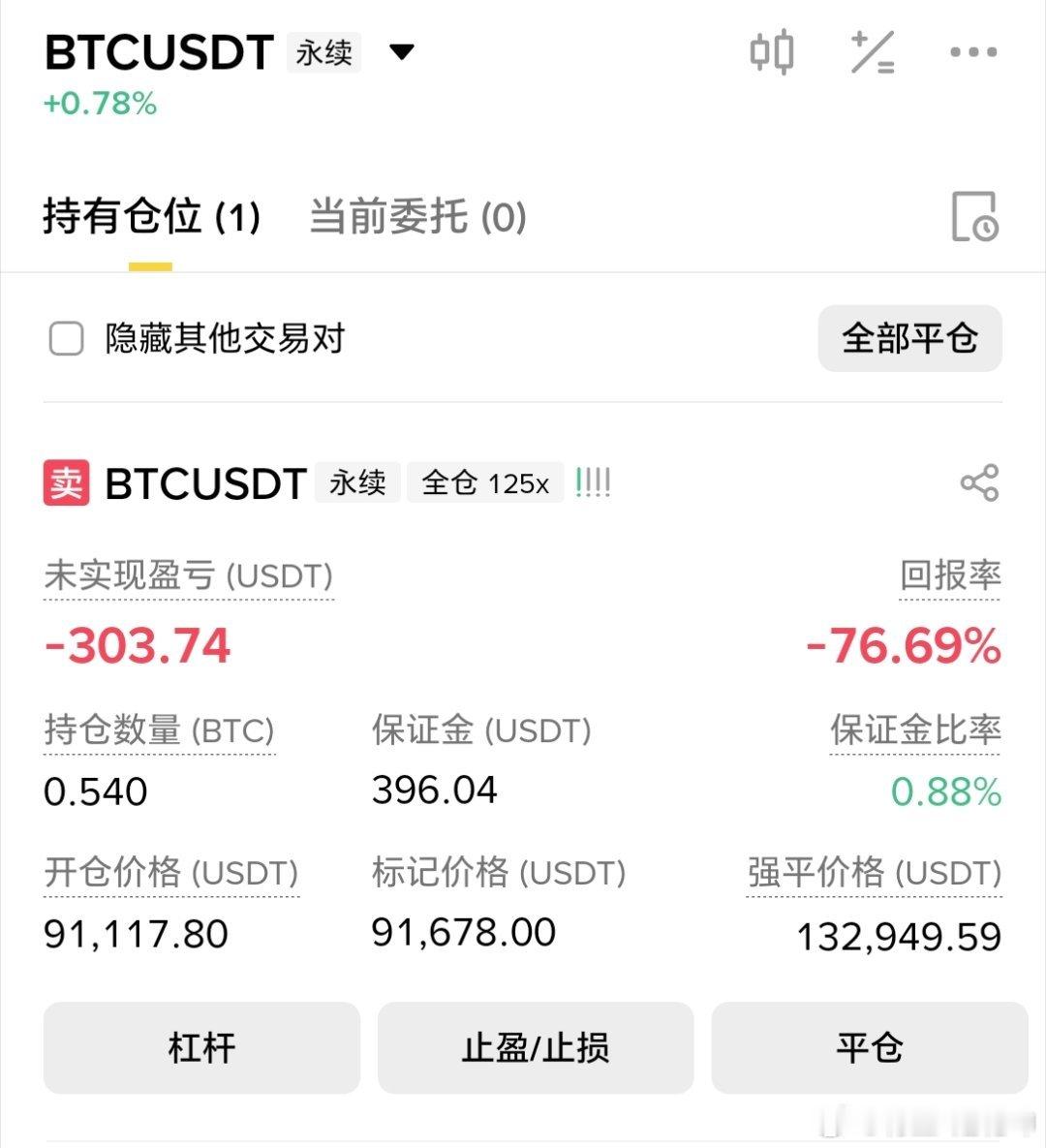This screenshot has width=1046, height=1148.
Task: Click the 全部平仓 button
Action: tap(910, 339)
